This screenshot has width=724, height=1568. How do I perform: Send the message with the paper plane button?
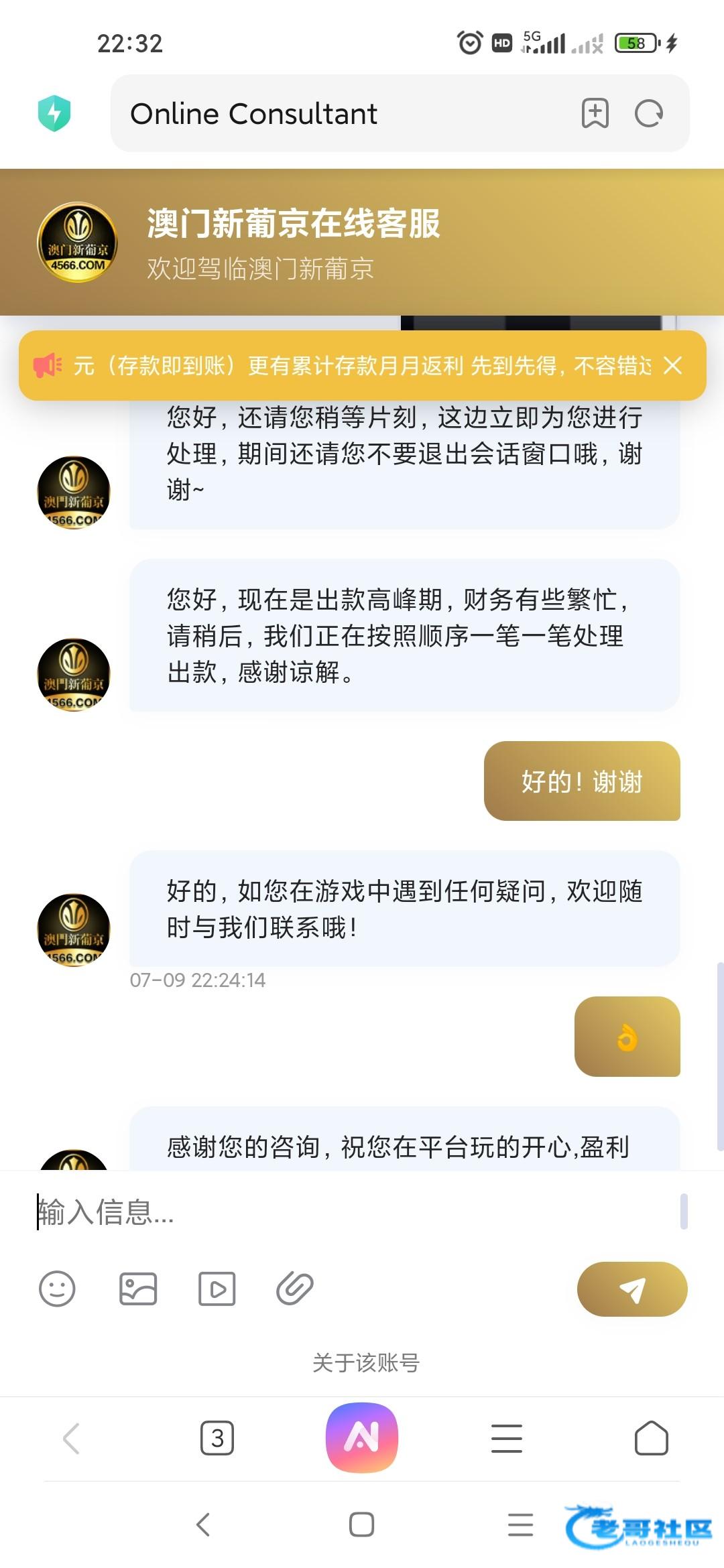631,1289
